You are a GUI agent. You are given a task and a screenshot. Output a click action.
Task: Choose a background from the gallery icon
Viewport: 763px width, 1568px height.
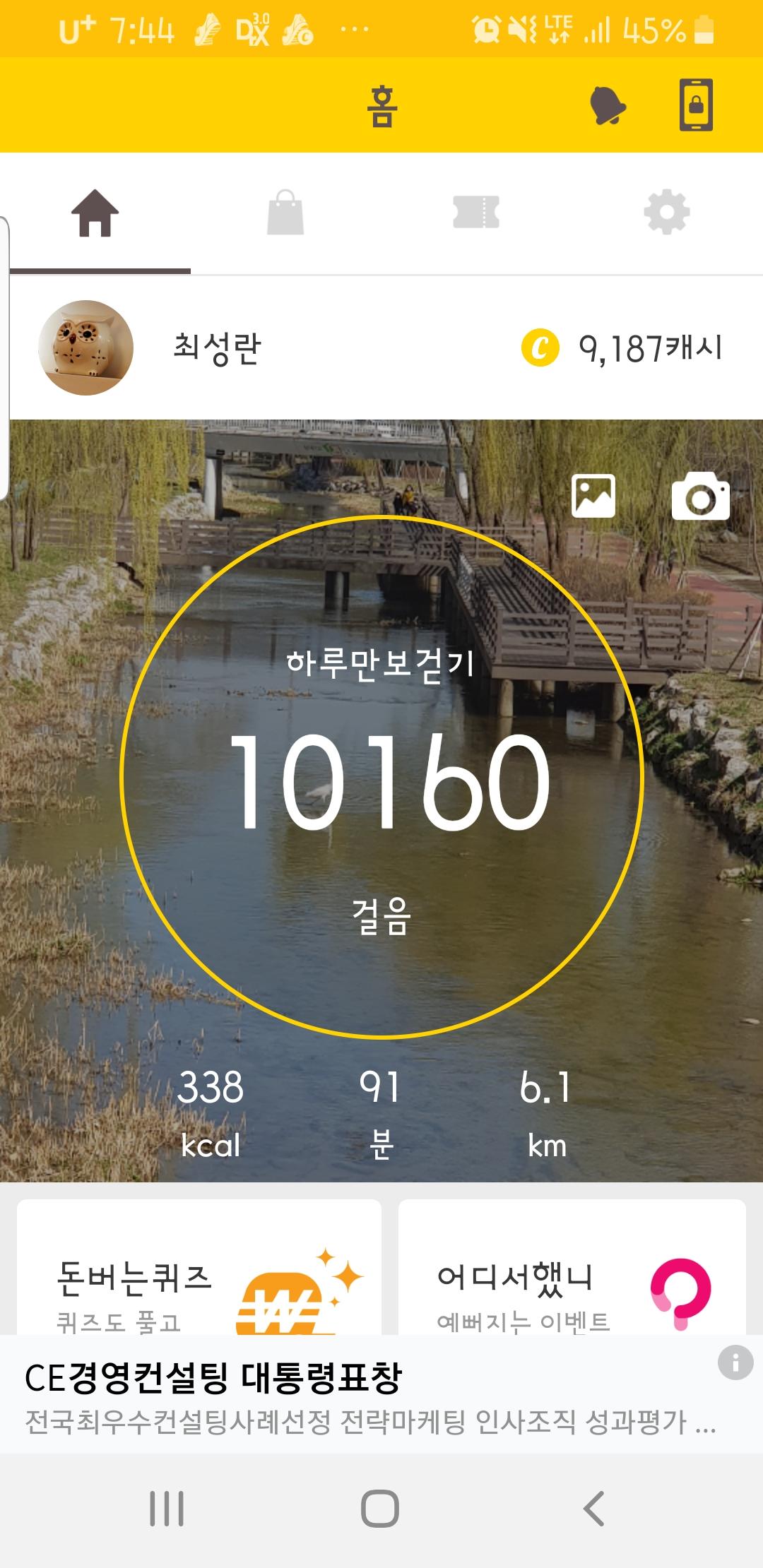(x=593, y=496)
